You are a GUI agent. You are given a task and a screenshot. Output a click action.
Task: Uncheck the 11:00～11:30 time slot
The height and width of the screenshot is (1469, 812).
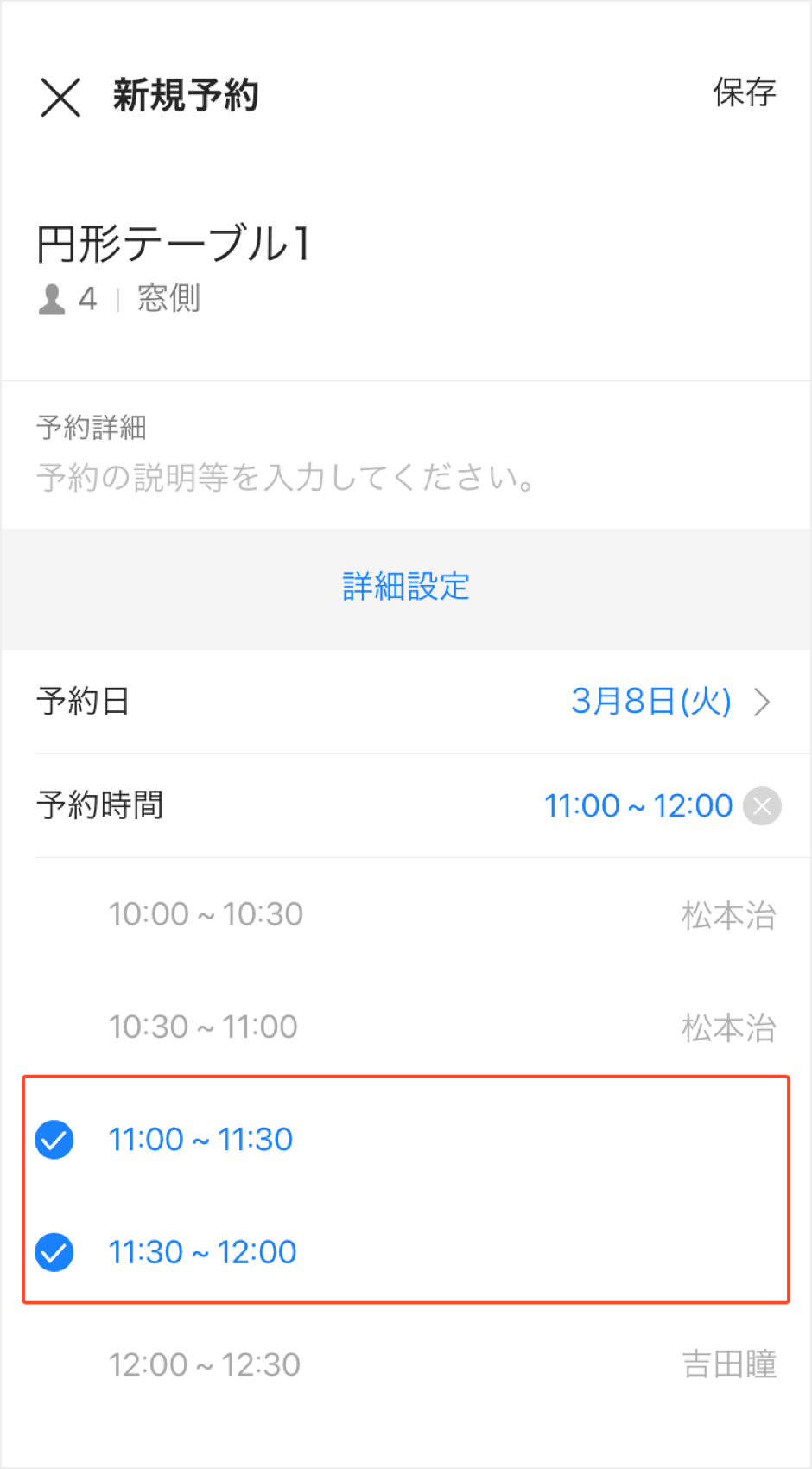tap(54, 1140)
